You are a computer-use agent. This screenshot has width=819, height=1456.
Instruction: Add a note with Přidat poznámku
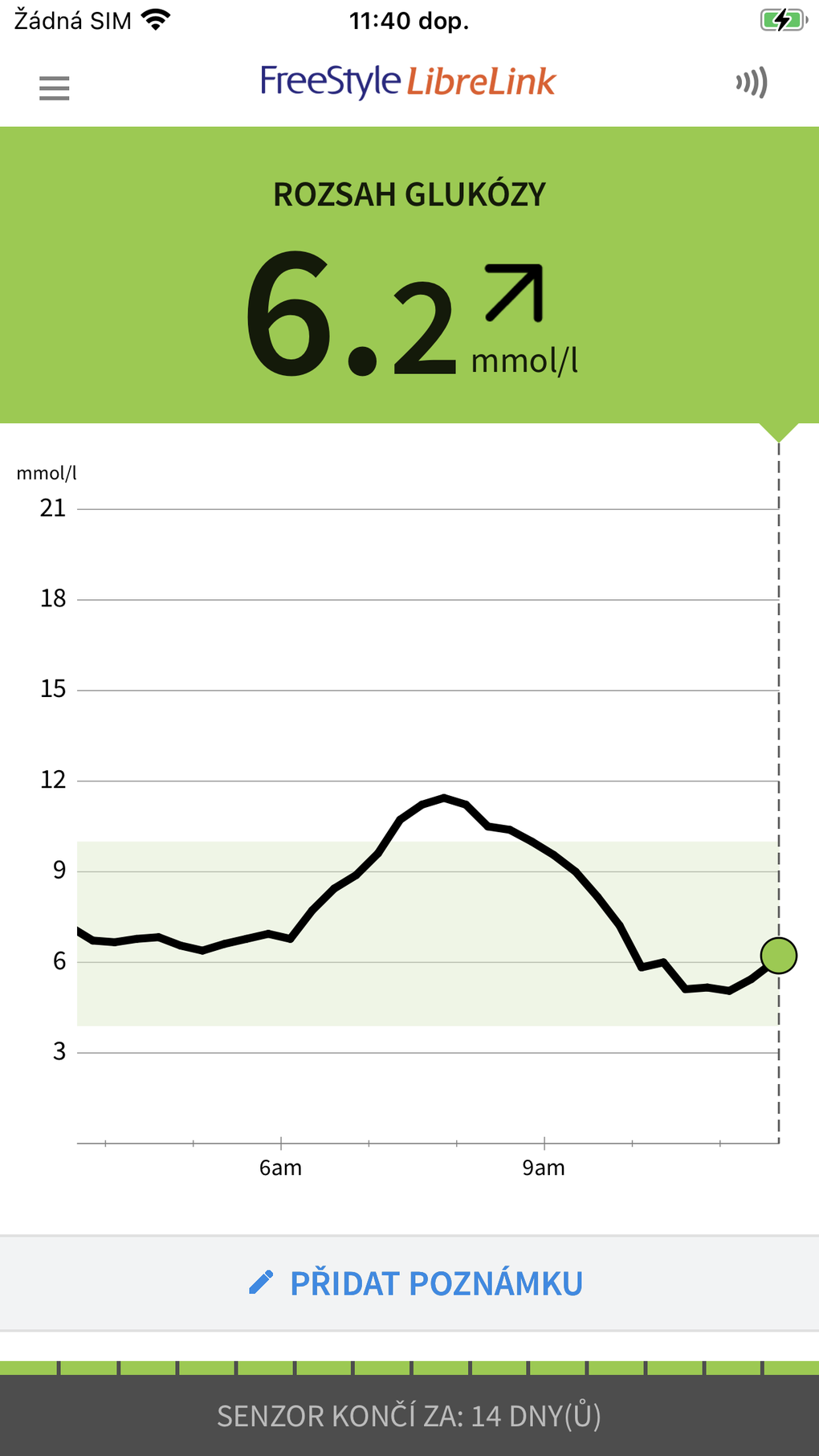pos(416,1283)
